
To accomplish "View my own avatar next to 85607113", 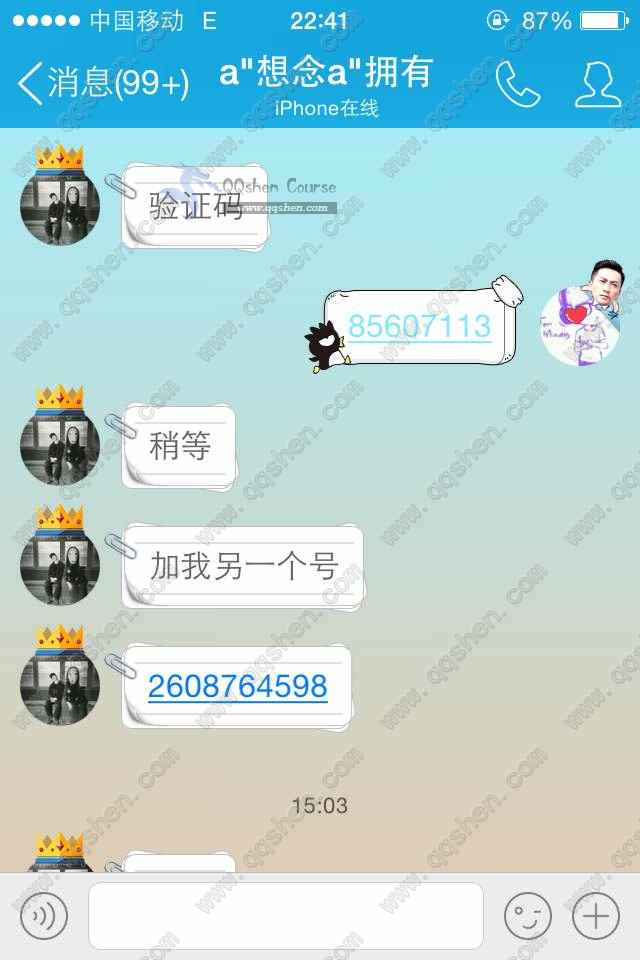I will coord(580,325).
